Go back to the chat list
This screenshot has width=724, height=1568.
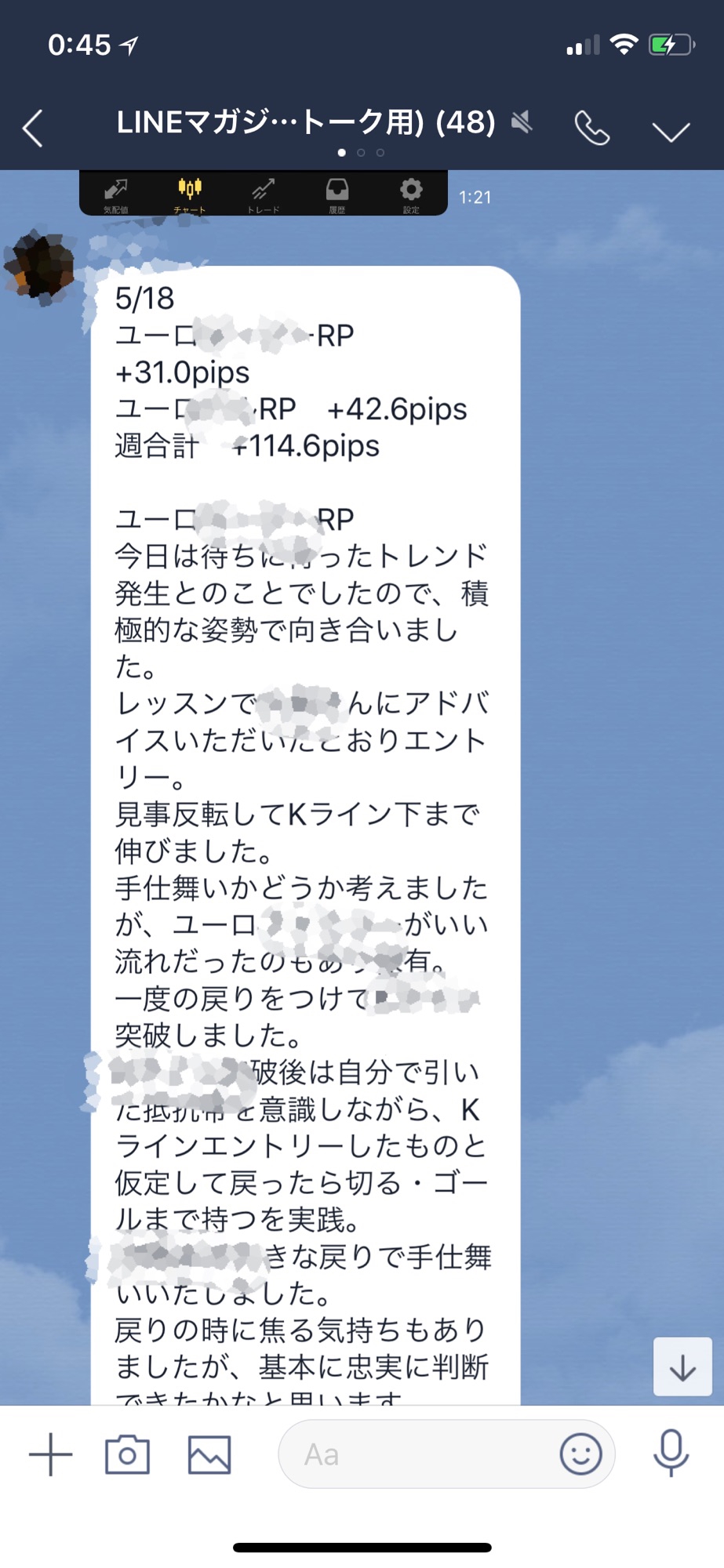click(x=33, y=128)
